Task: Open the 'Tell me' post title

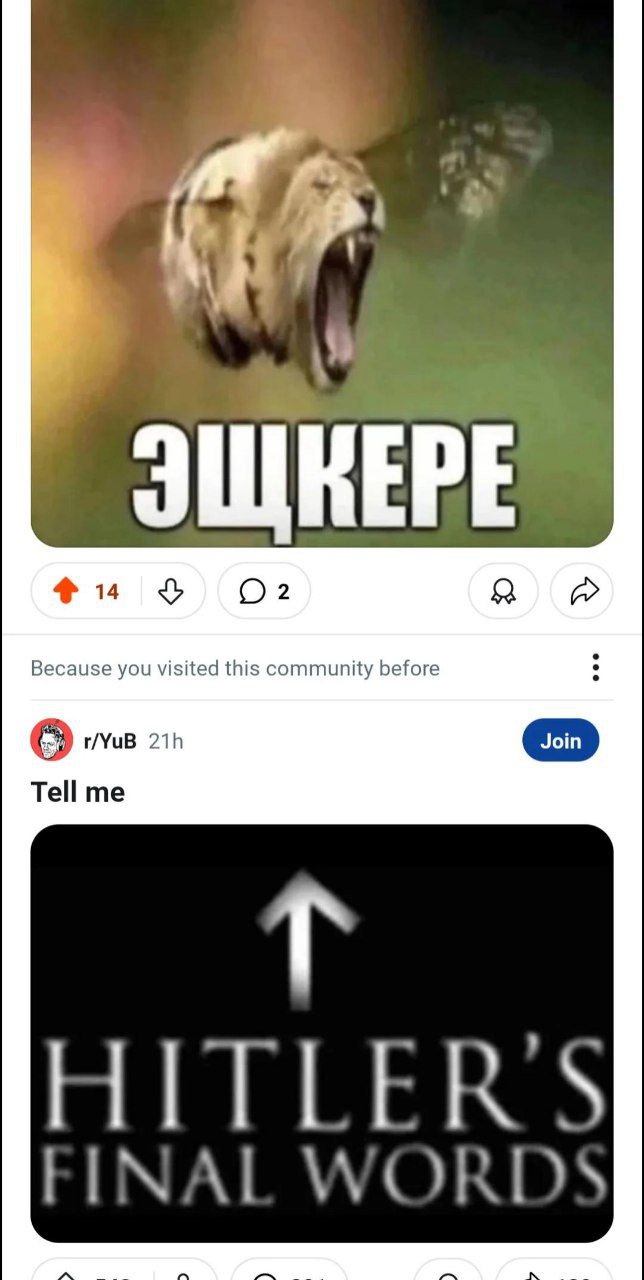Action: pyautogui.click(x=78, y=792)
